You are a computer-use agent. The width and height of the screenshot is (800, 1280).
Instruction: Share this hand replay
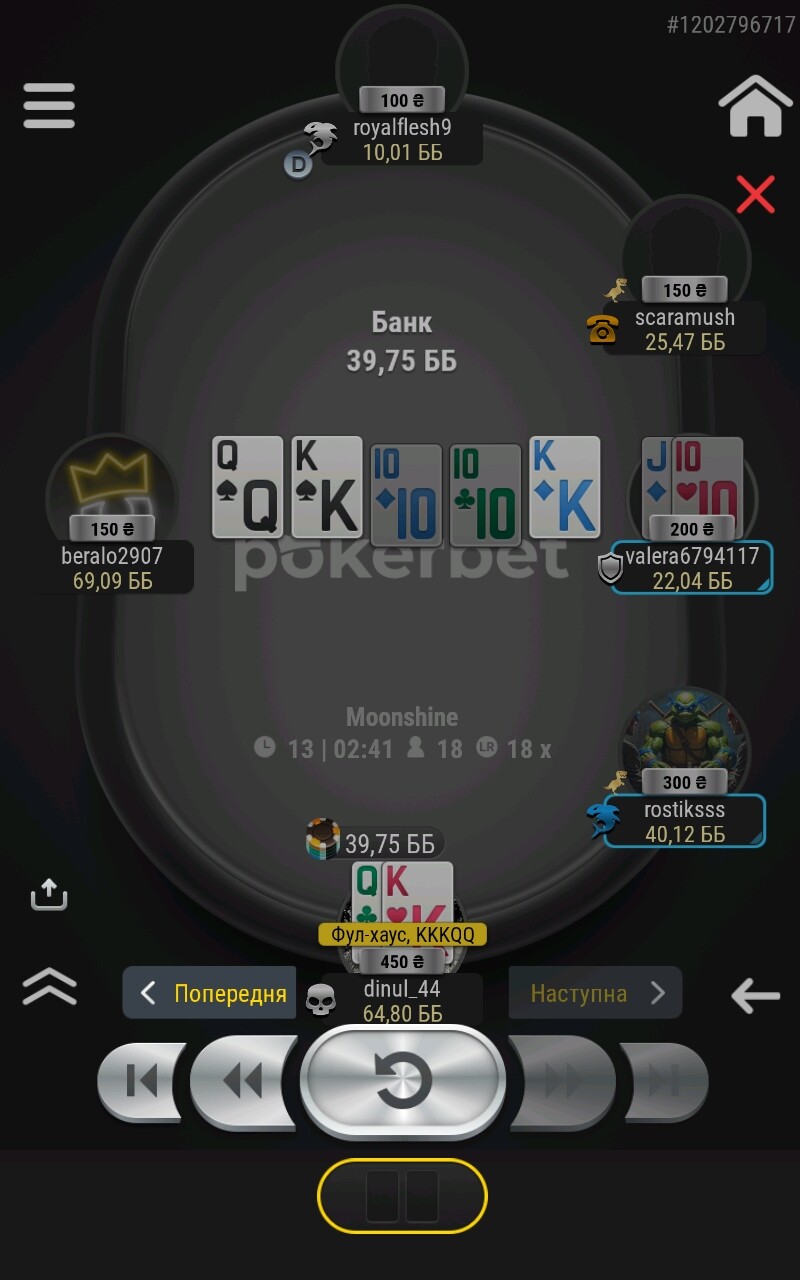point(49,894)
